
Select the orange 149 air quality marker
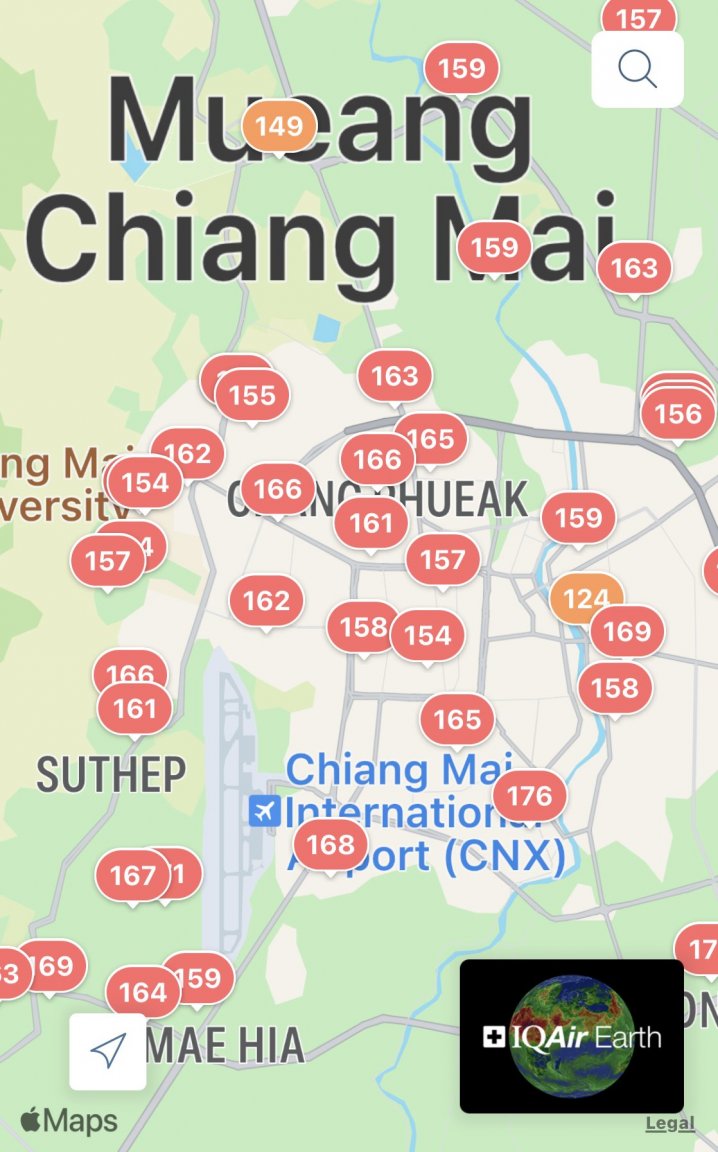(279, 126)
